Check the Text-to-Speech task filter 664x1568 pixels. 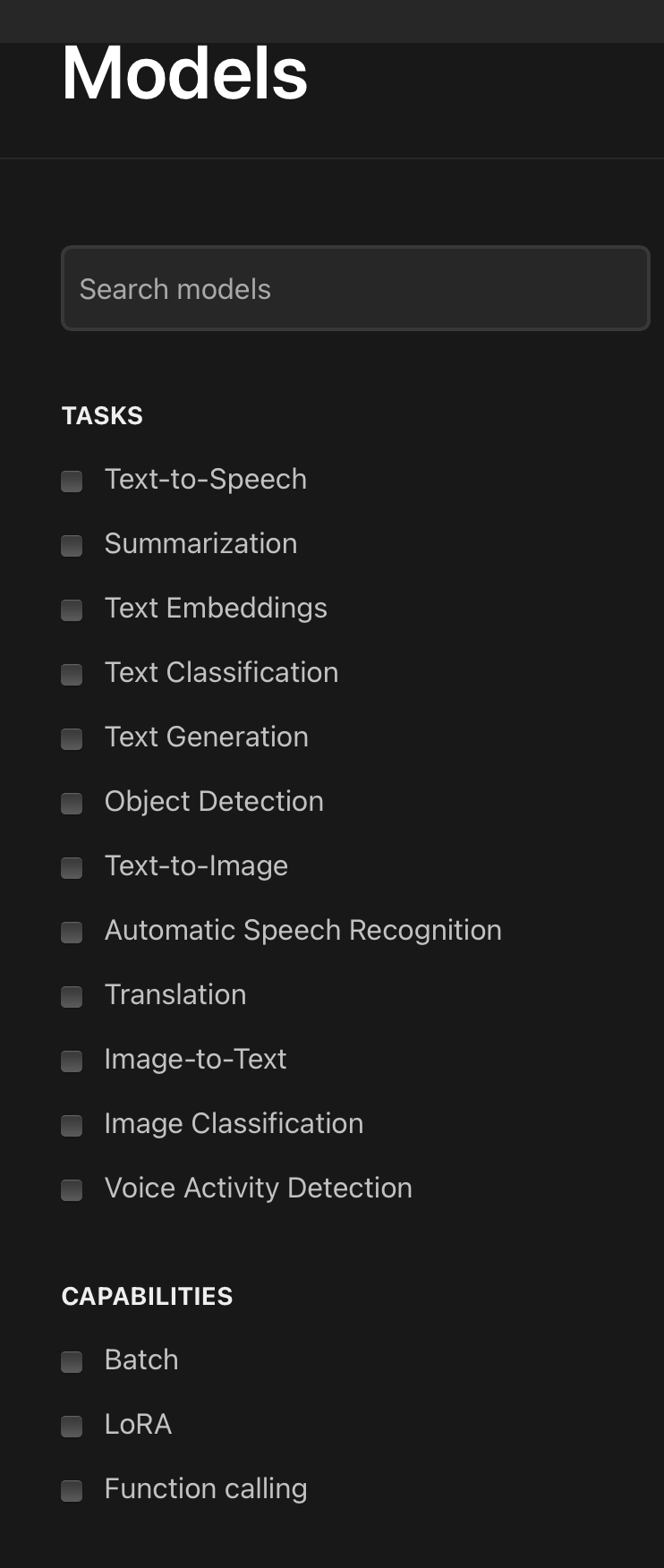72,481
